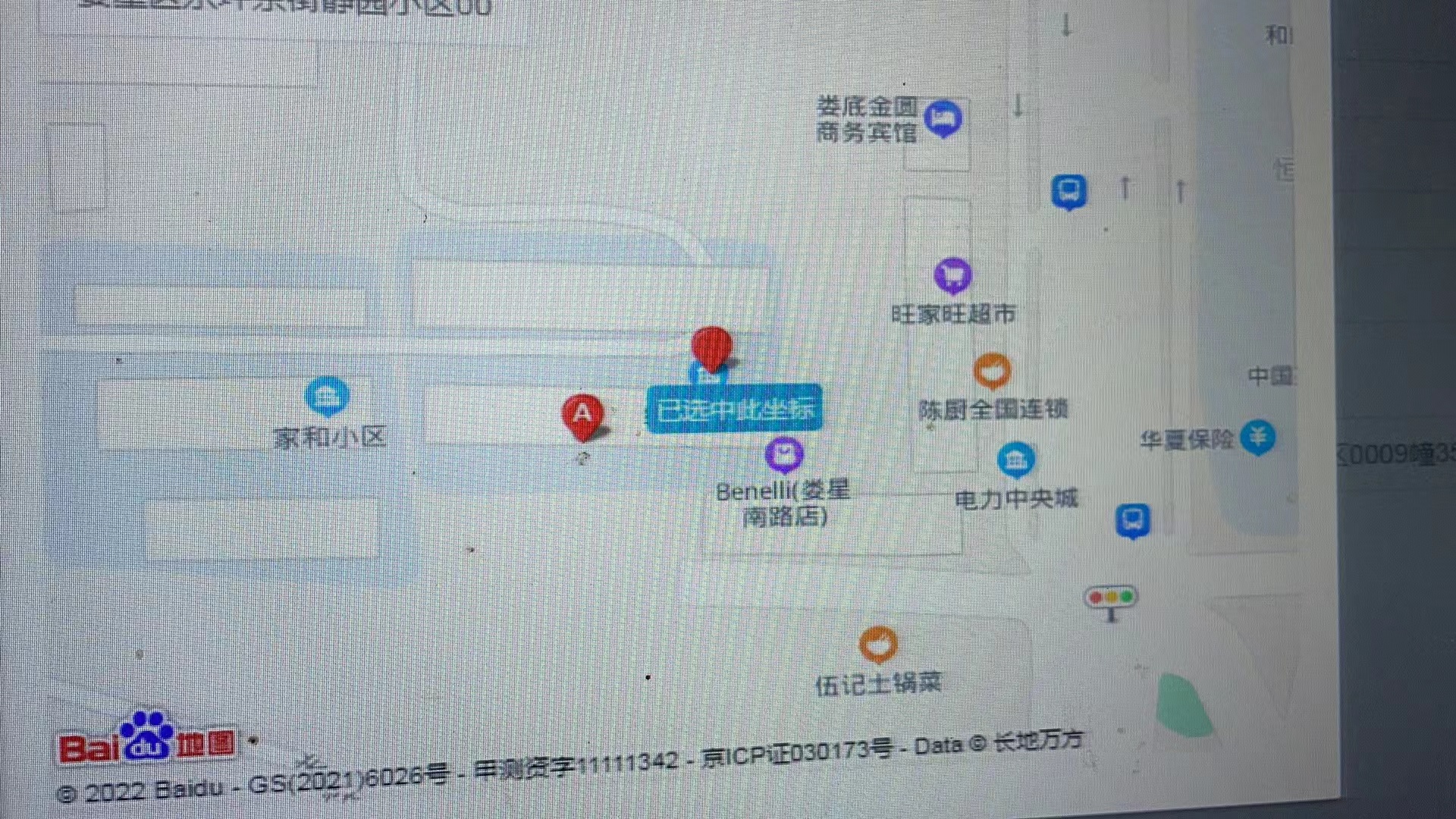Open the 陈厨全国连锁 restaurant marker
This screenshot has height=819, width=1456.
[x=992, y=371]
